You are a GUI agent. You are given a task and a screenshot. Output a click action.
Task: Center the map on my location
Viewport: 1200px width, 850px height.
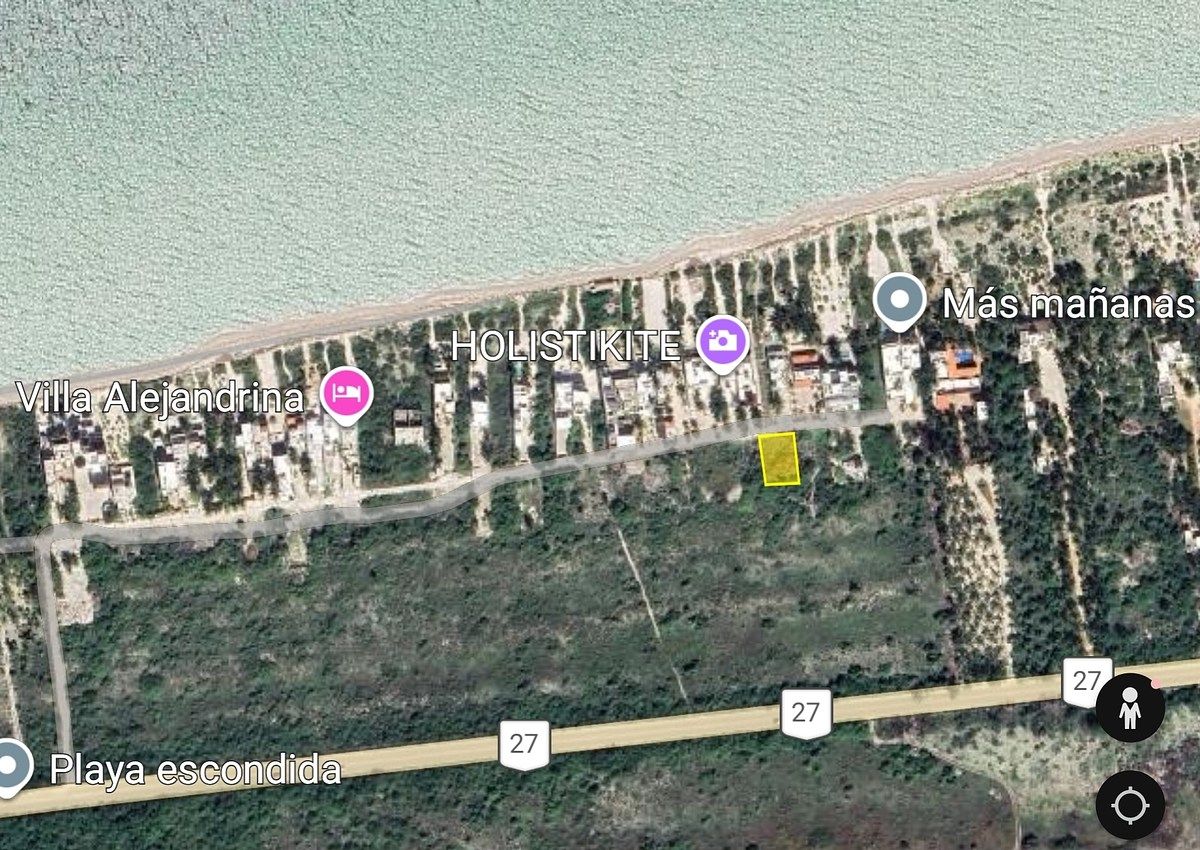(x=1130, y=804)
